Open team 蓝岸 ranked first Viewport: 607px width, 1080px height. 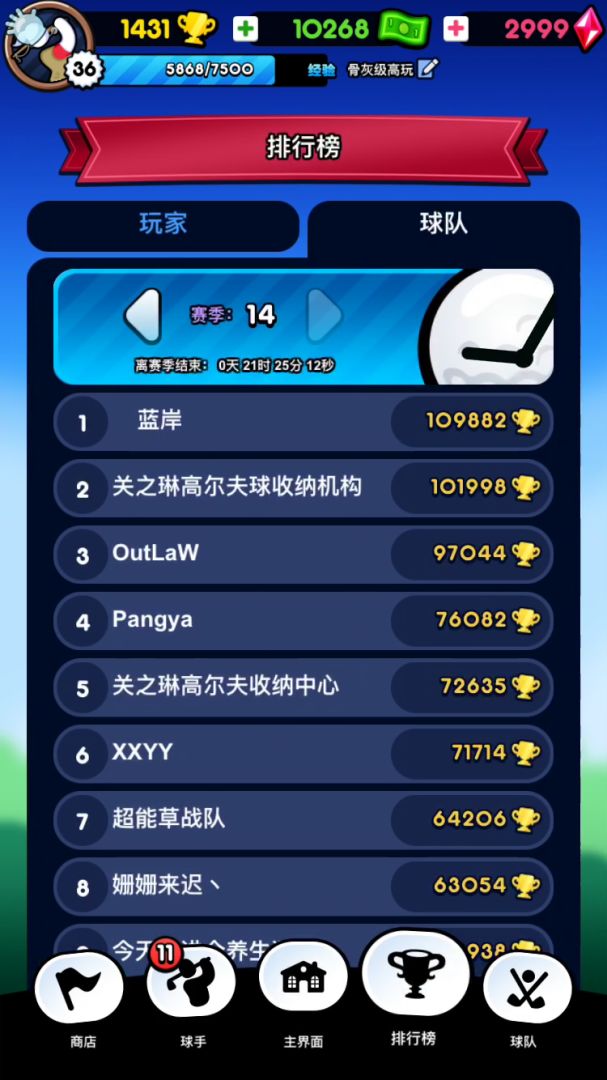click(x=303, y=421)
